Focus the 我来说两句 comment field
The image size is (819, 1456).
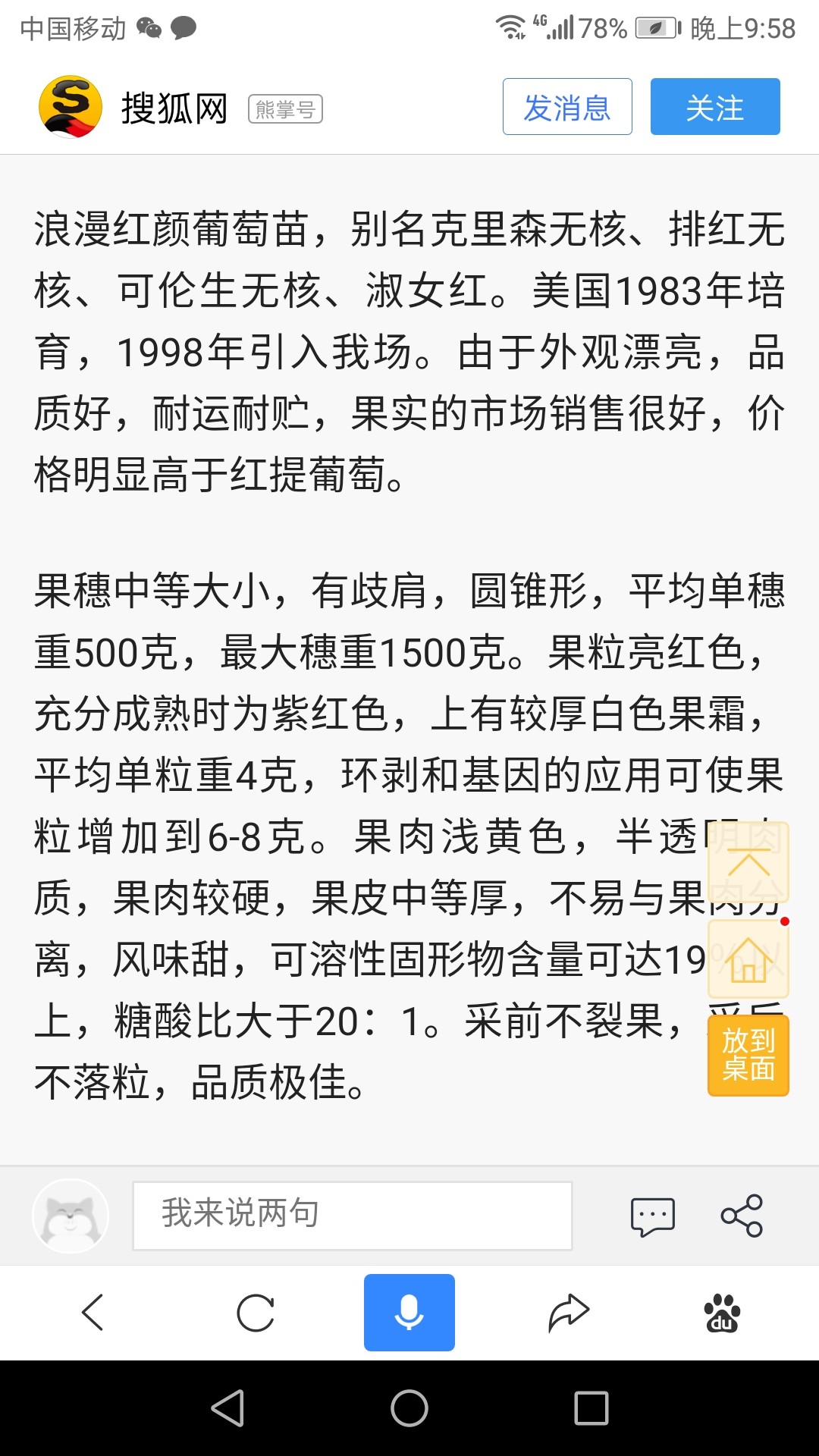(x=352, y=1215)
